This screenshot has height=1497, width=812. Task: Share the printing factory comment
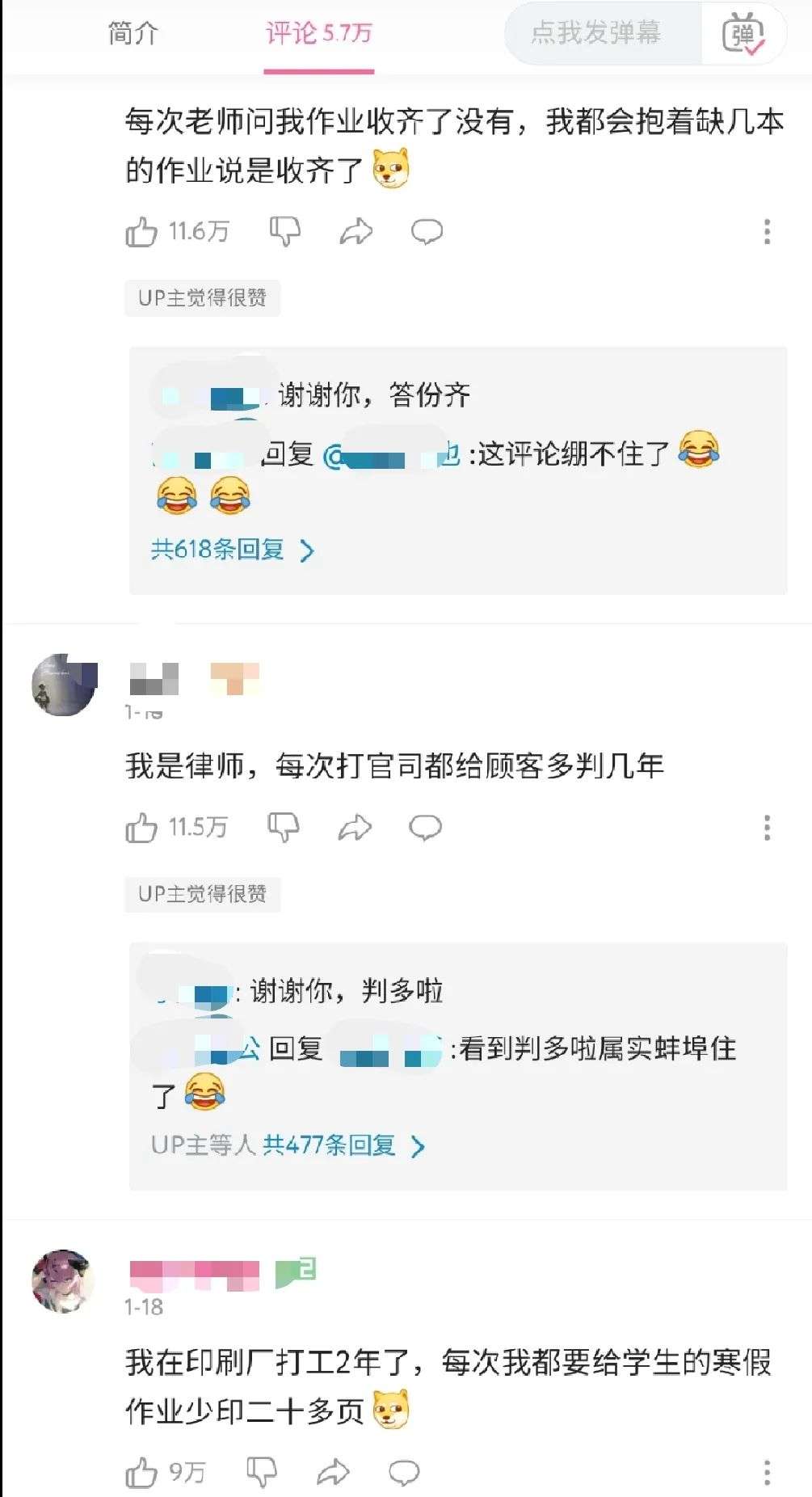[332, 1472]
